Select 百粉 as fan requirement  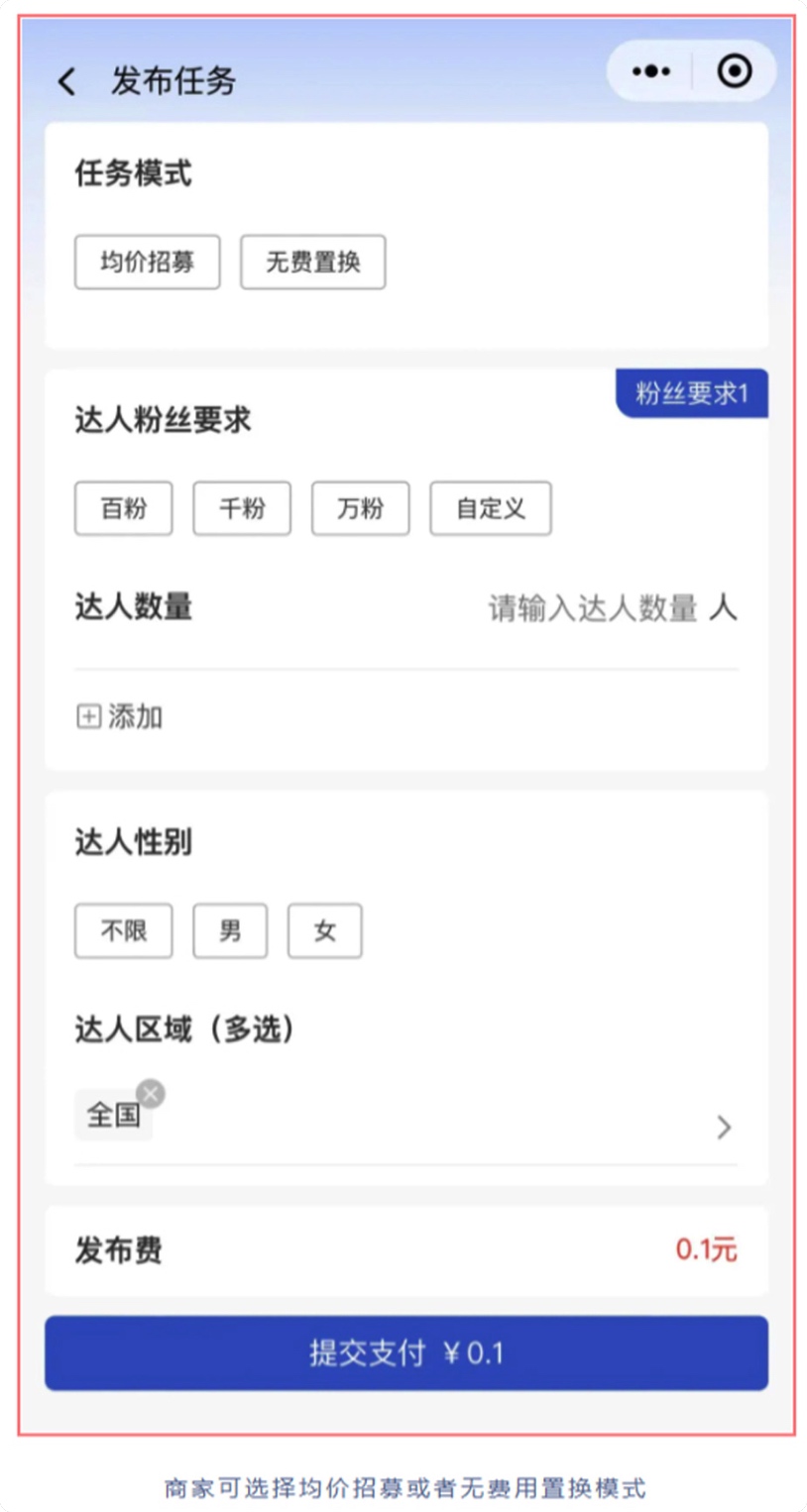click(124, 509)
